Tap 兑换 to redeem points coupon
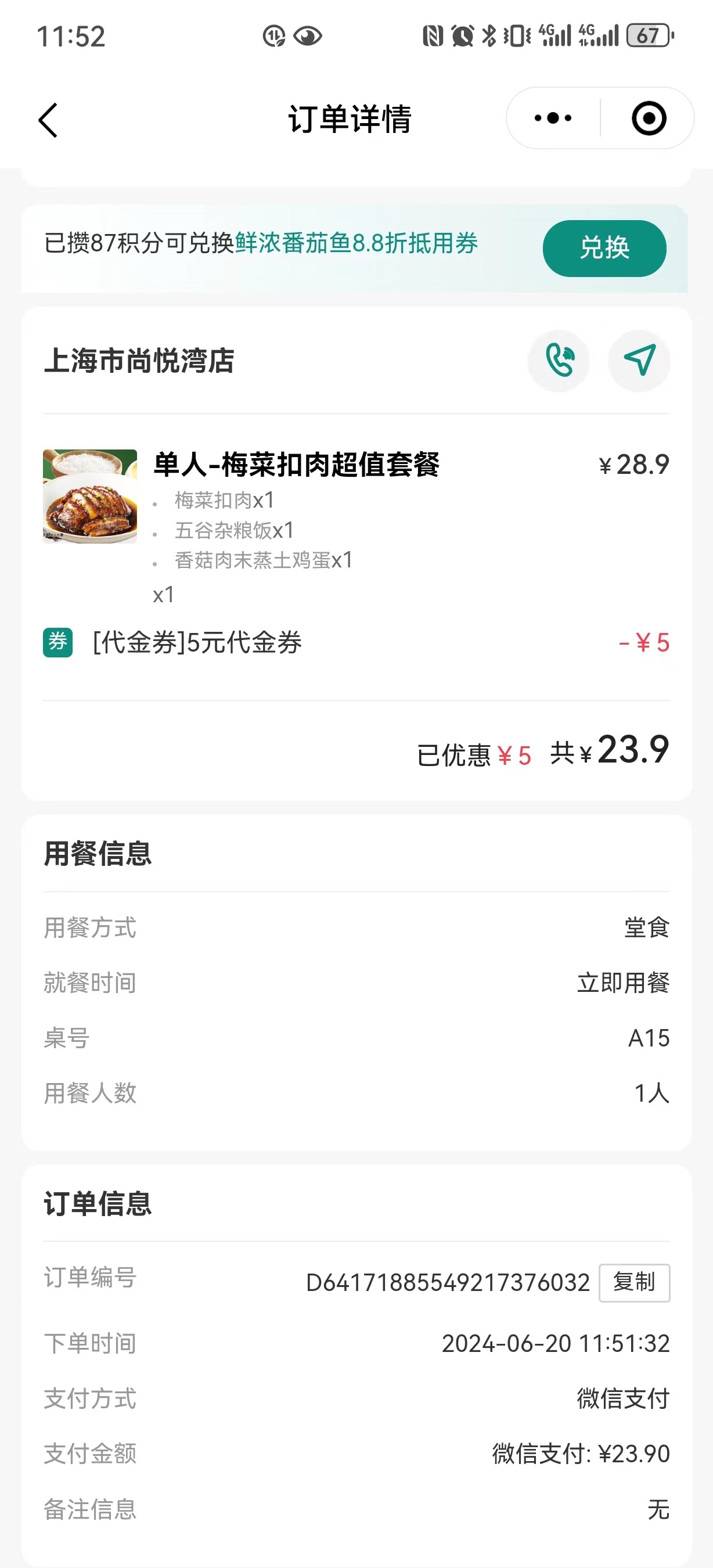The image size is (713, 1568). pos(604,249)
